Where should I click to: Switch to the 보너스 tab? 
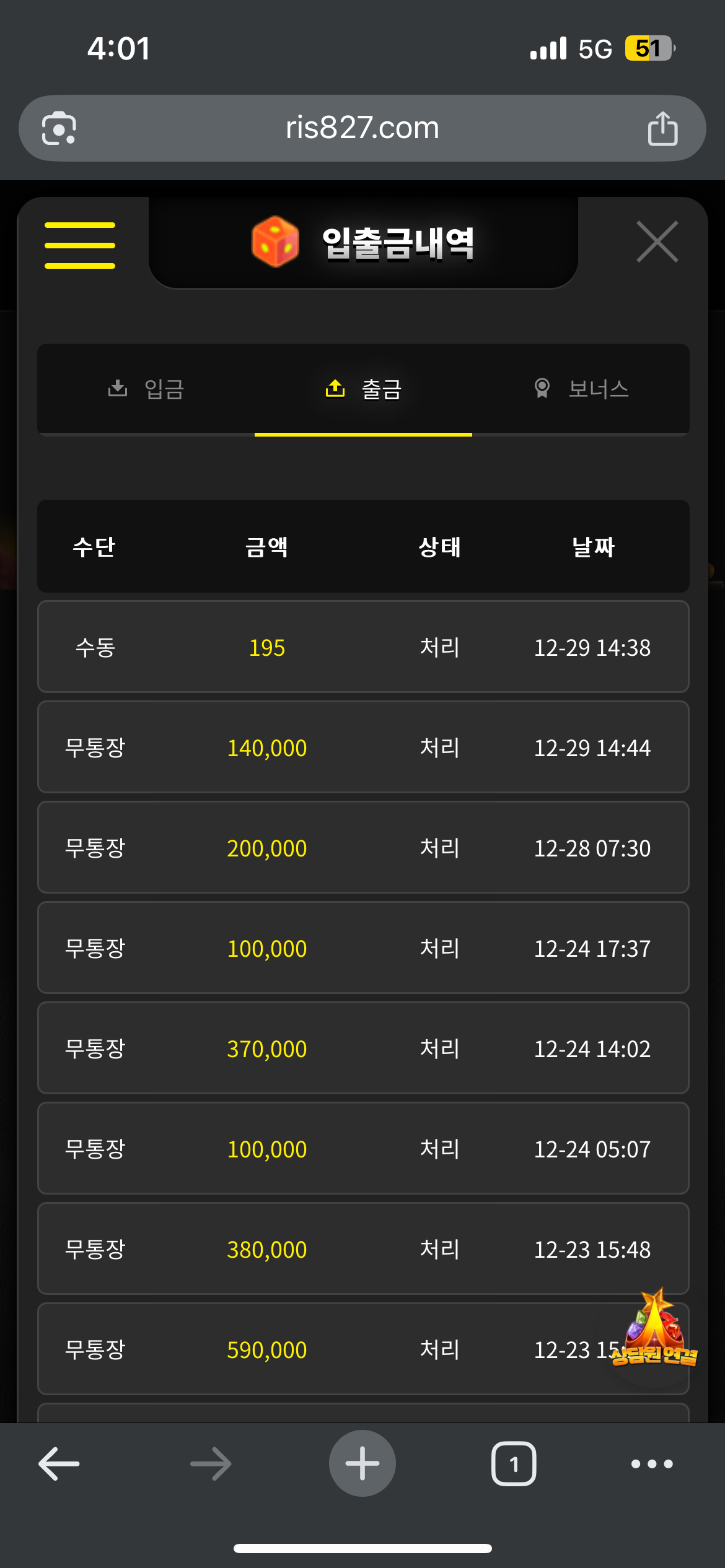[x=581, y=390]
